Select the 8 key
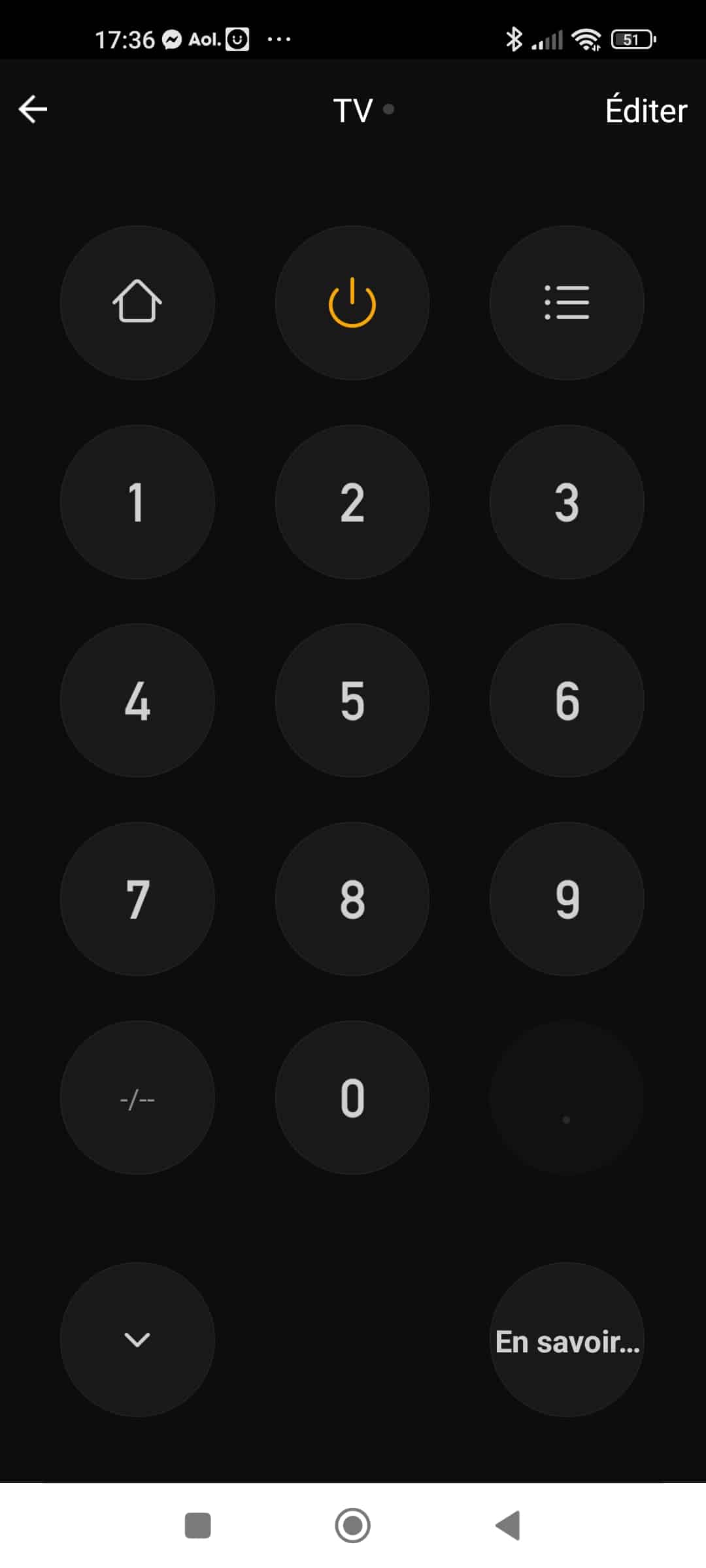 point(352,899)
